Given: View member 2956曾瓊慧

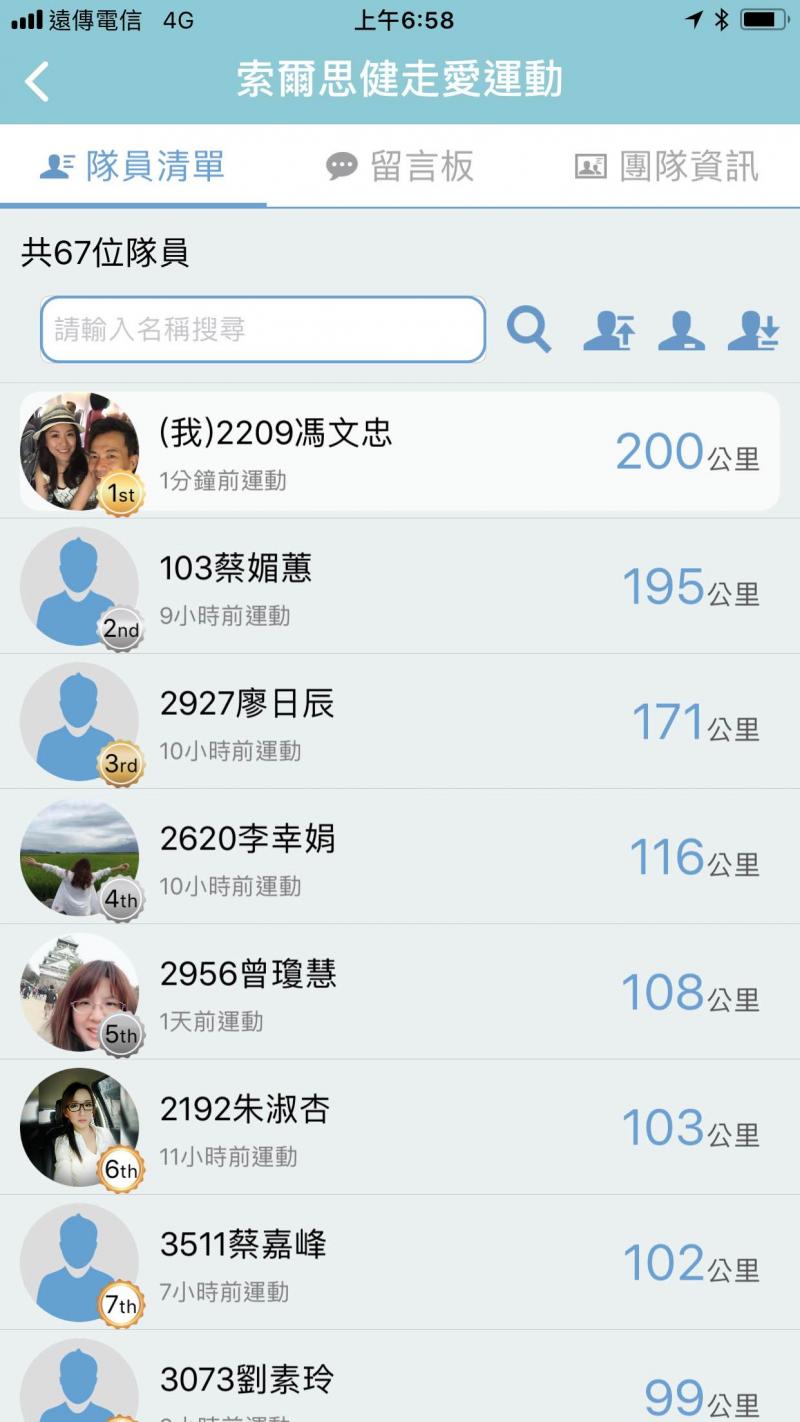Looking at the screenshot, I should [x=400, y=992].
